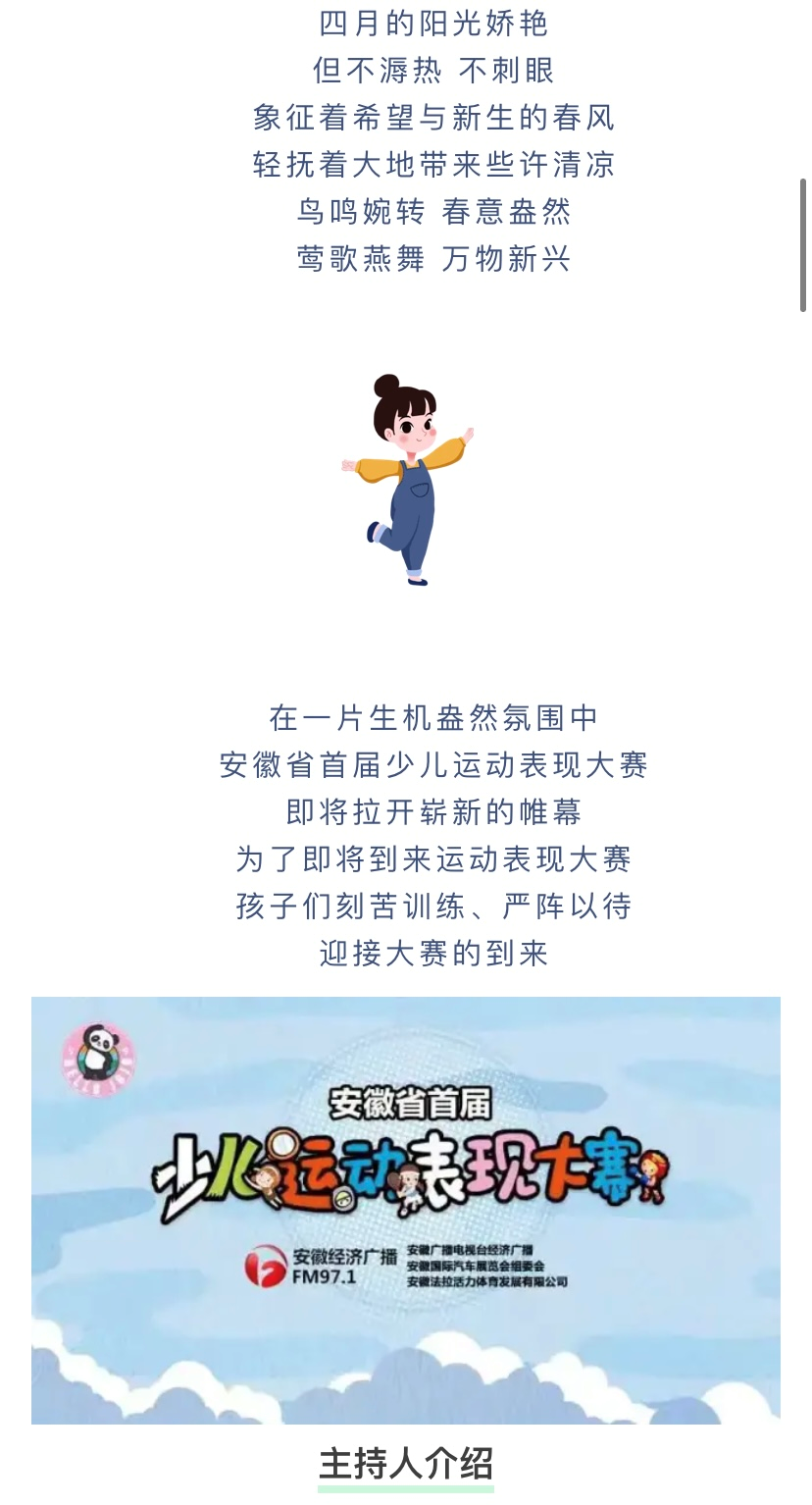Open the 少儿运动表现大赛 banner image
Screen dimensions: 812x1505
pyautogui.click(x=405, y=1209)
